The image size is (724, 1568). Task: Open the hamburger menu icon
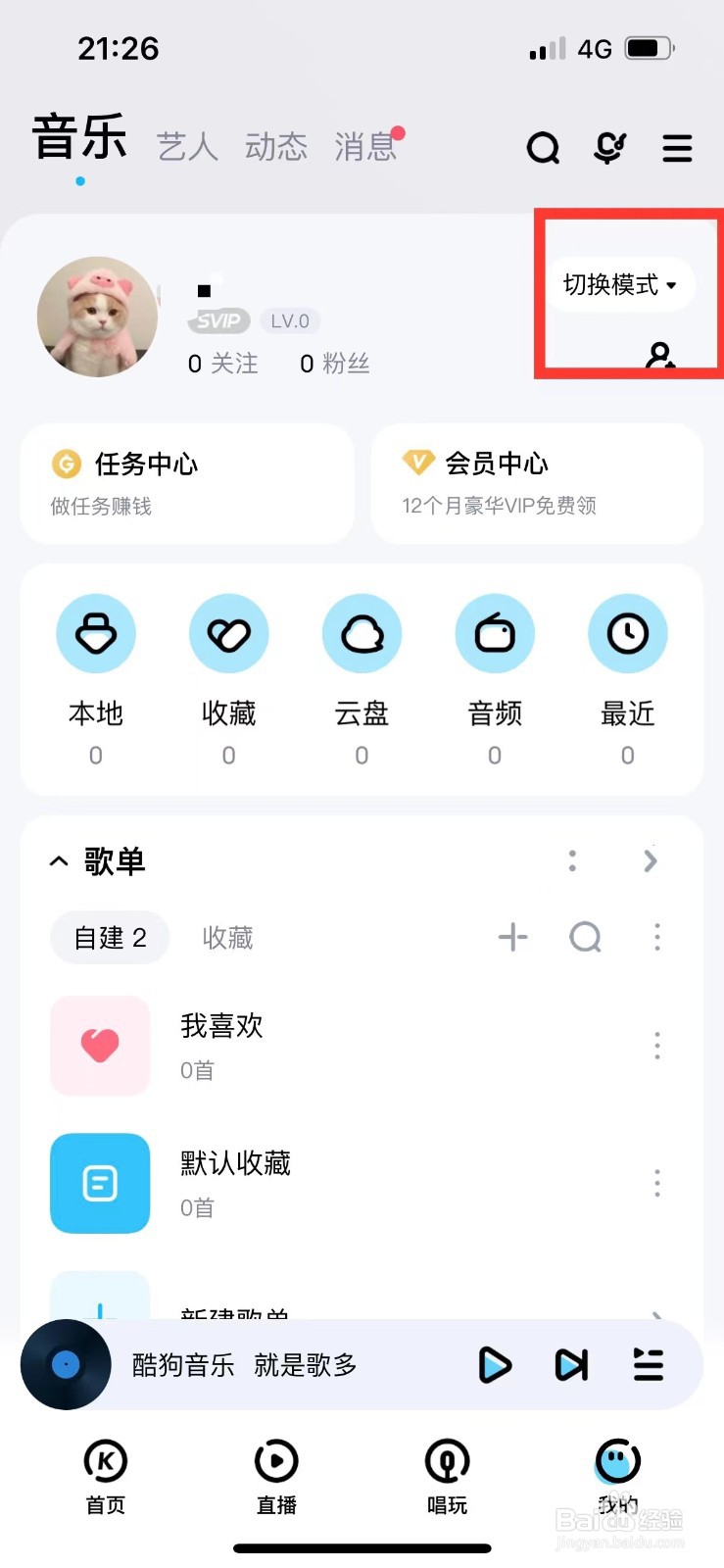point(677,148)
